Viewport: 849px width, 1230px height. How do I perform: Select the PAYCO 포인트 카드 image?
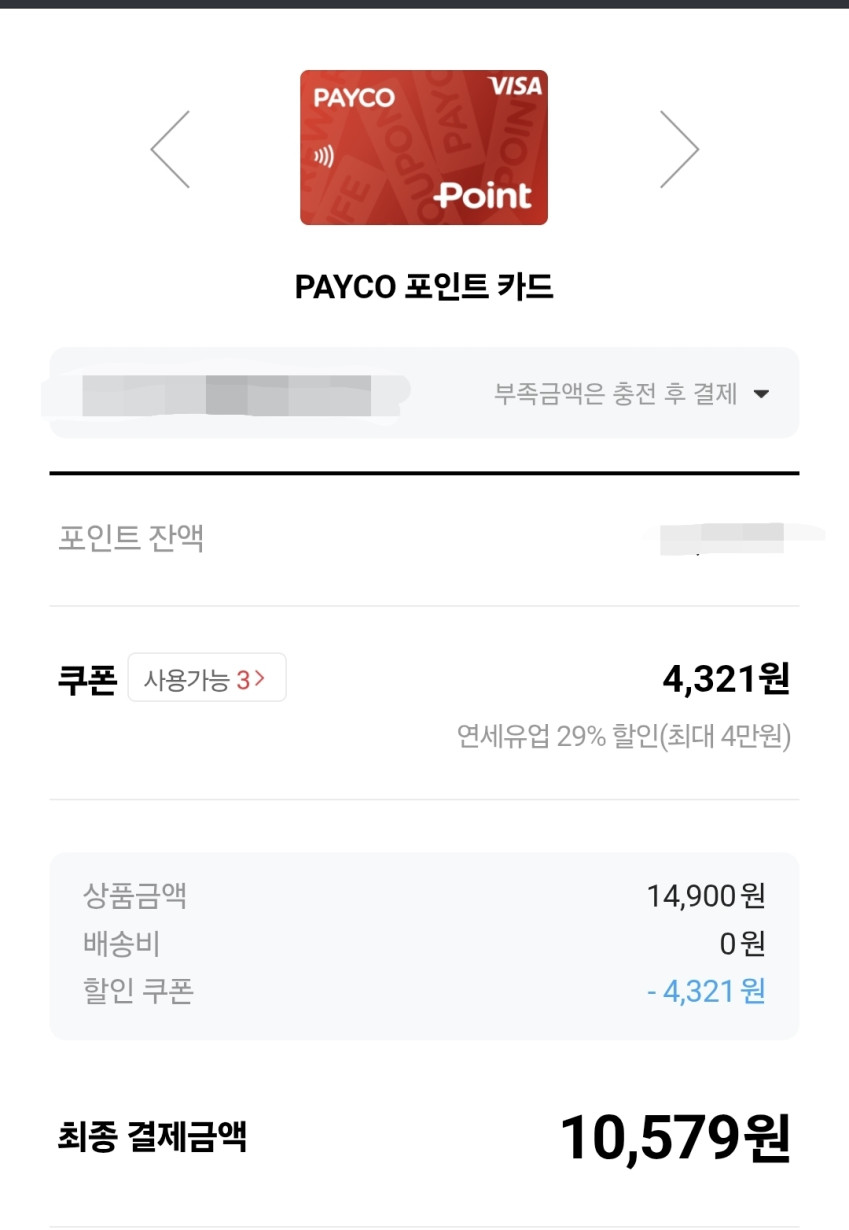coord(424,148)
